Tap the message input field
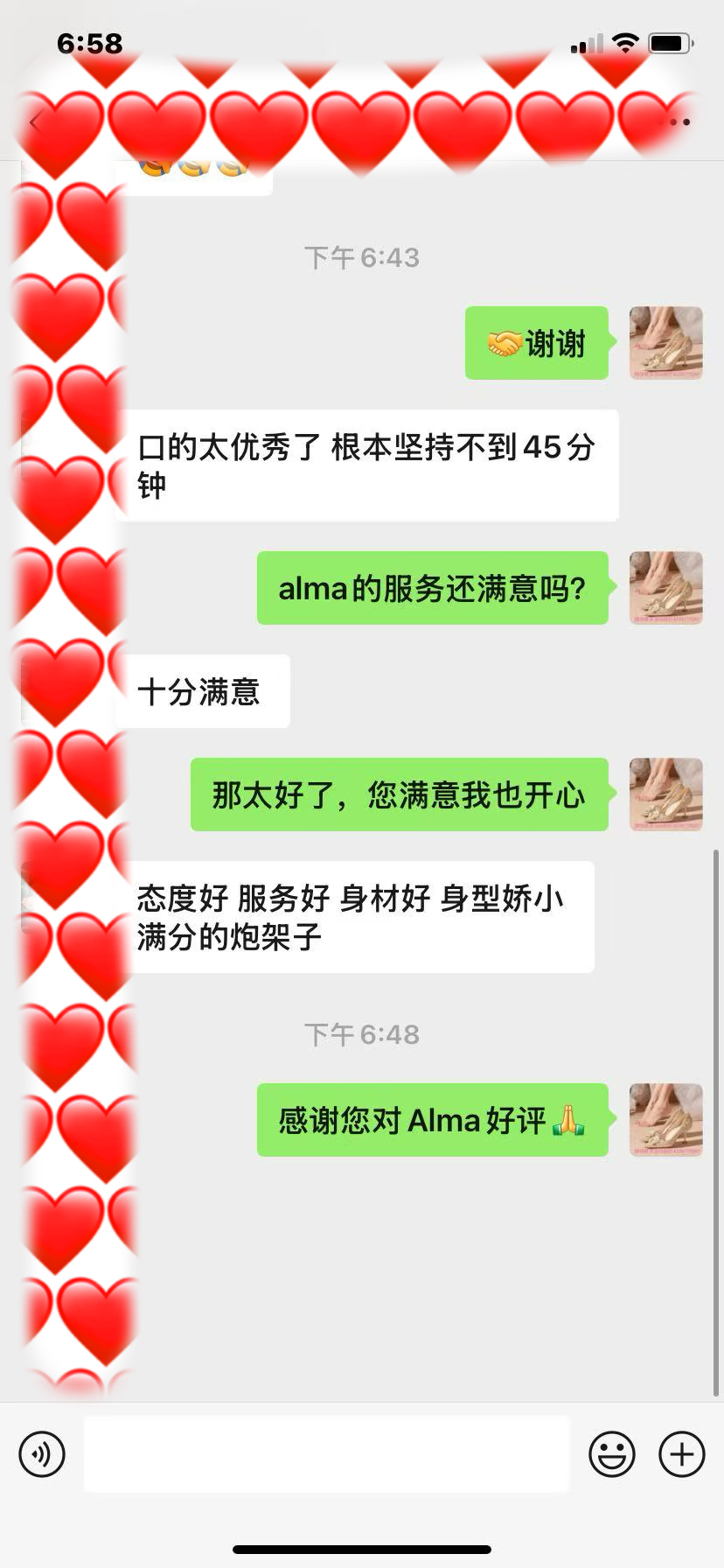The image size is (724, 1568). click(x=326, y=1454)
